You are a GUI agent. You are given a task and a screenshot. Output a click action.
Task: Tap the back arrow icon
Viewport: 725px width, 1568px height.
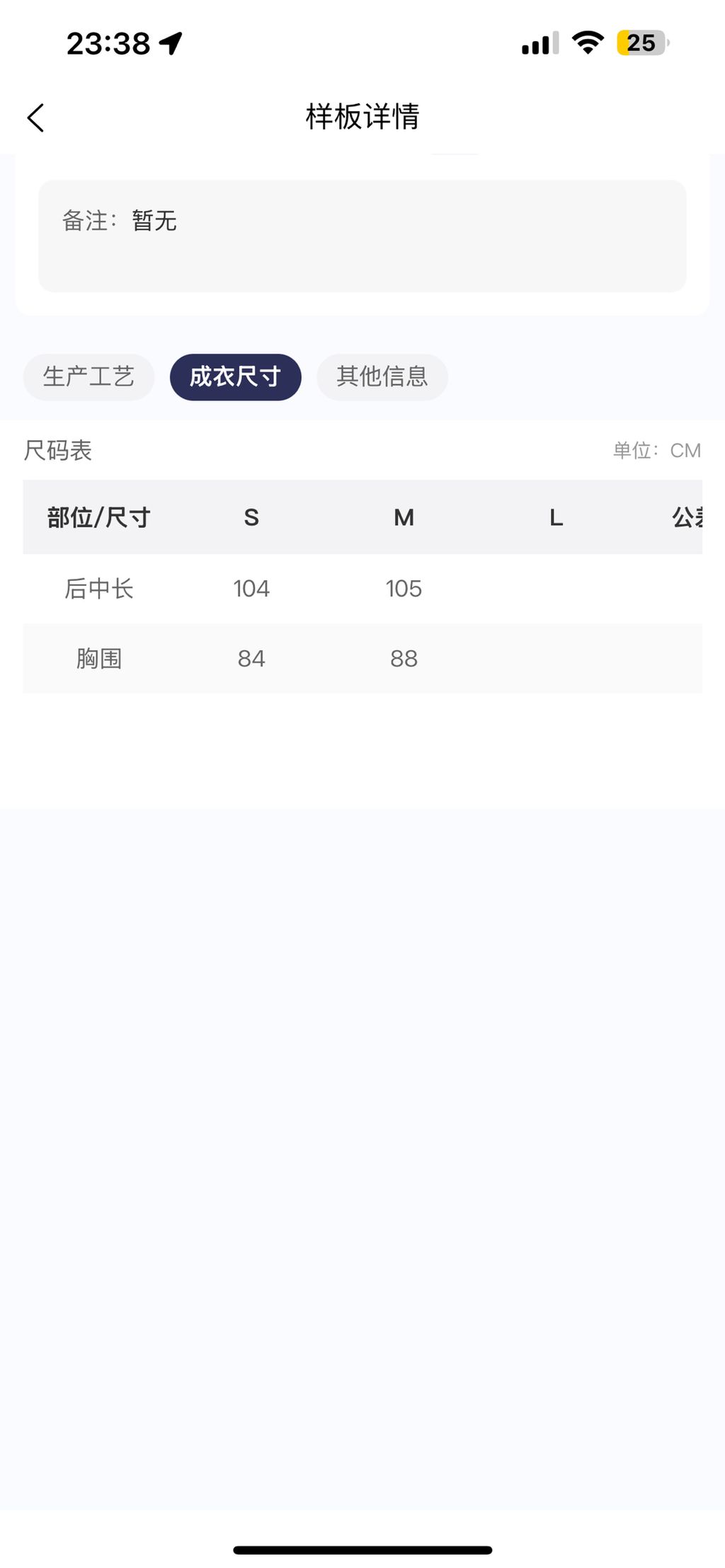click(36, 117)
